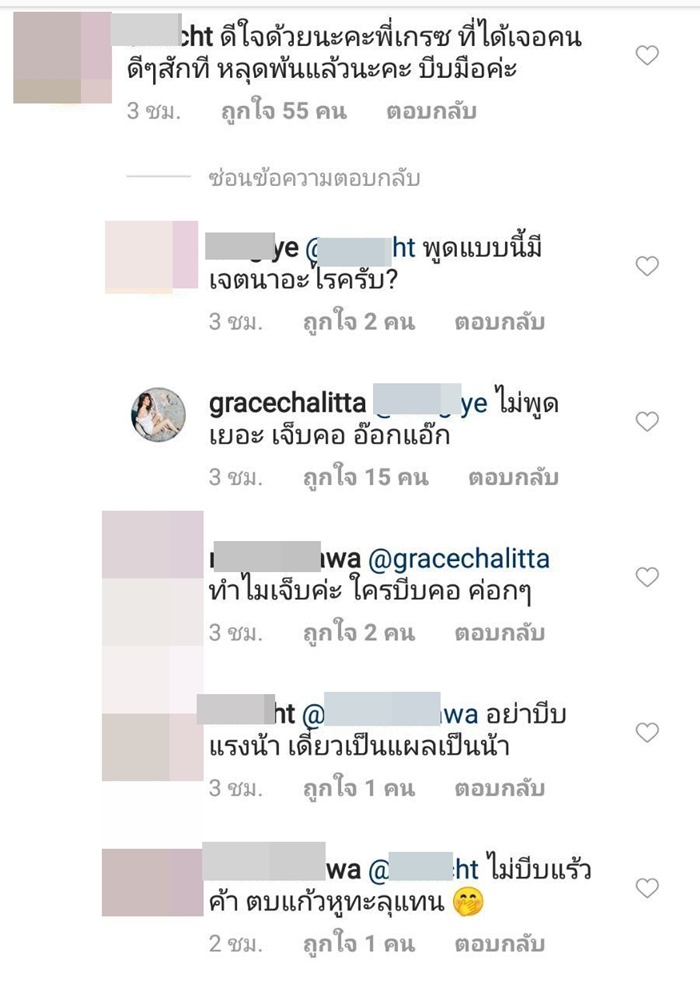Like the comment "ทำไมเจ็บค่ะ ใครบีบคอ"
The image size is (700, 994).
tap(647, 577)
